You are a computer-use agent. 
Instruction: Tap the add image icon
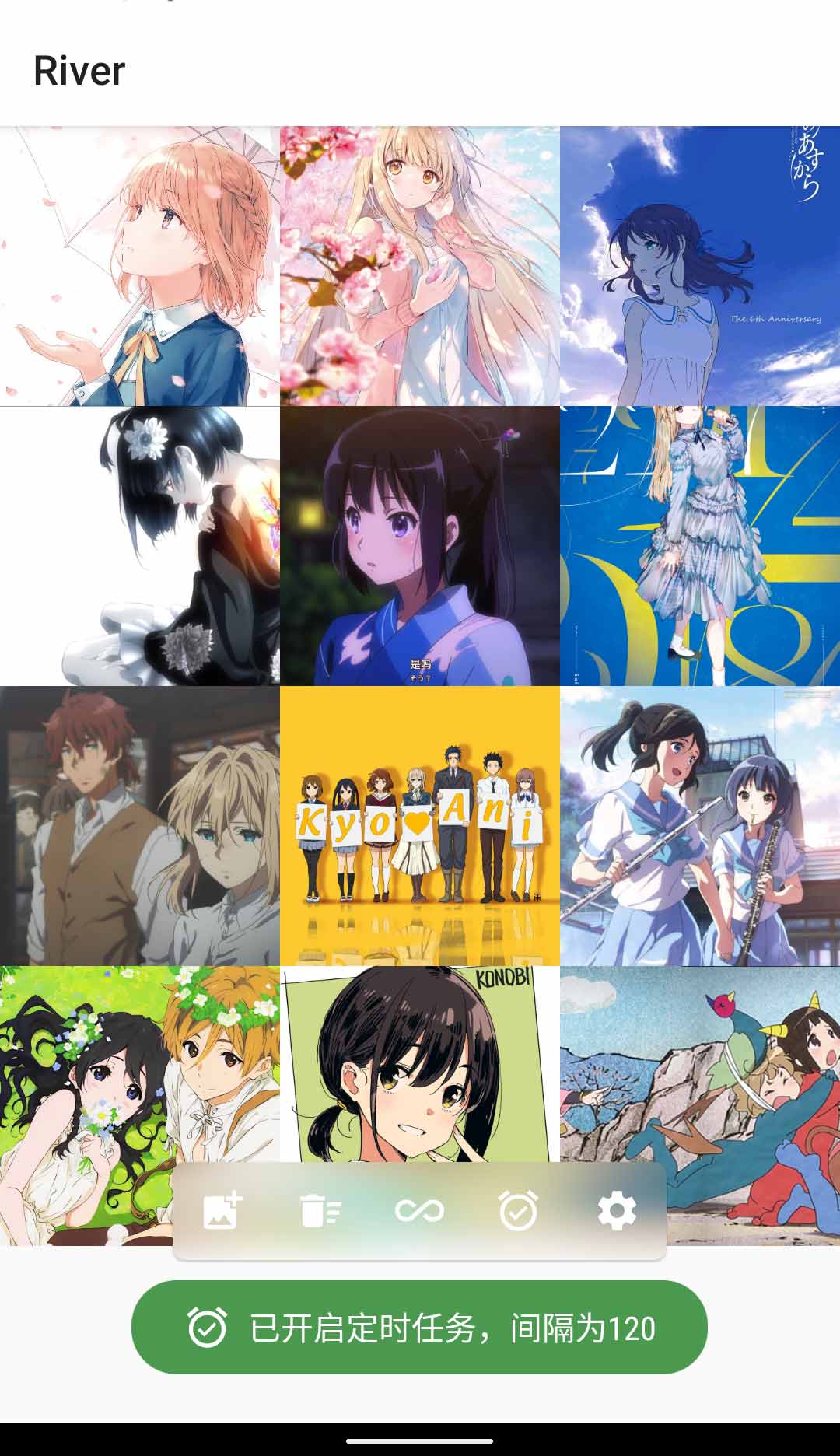click(x=222, y=1211)
